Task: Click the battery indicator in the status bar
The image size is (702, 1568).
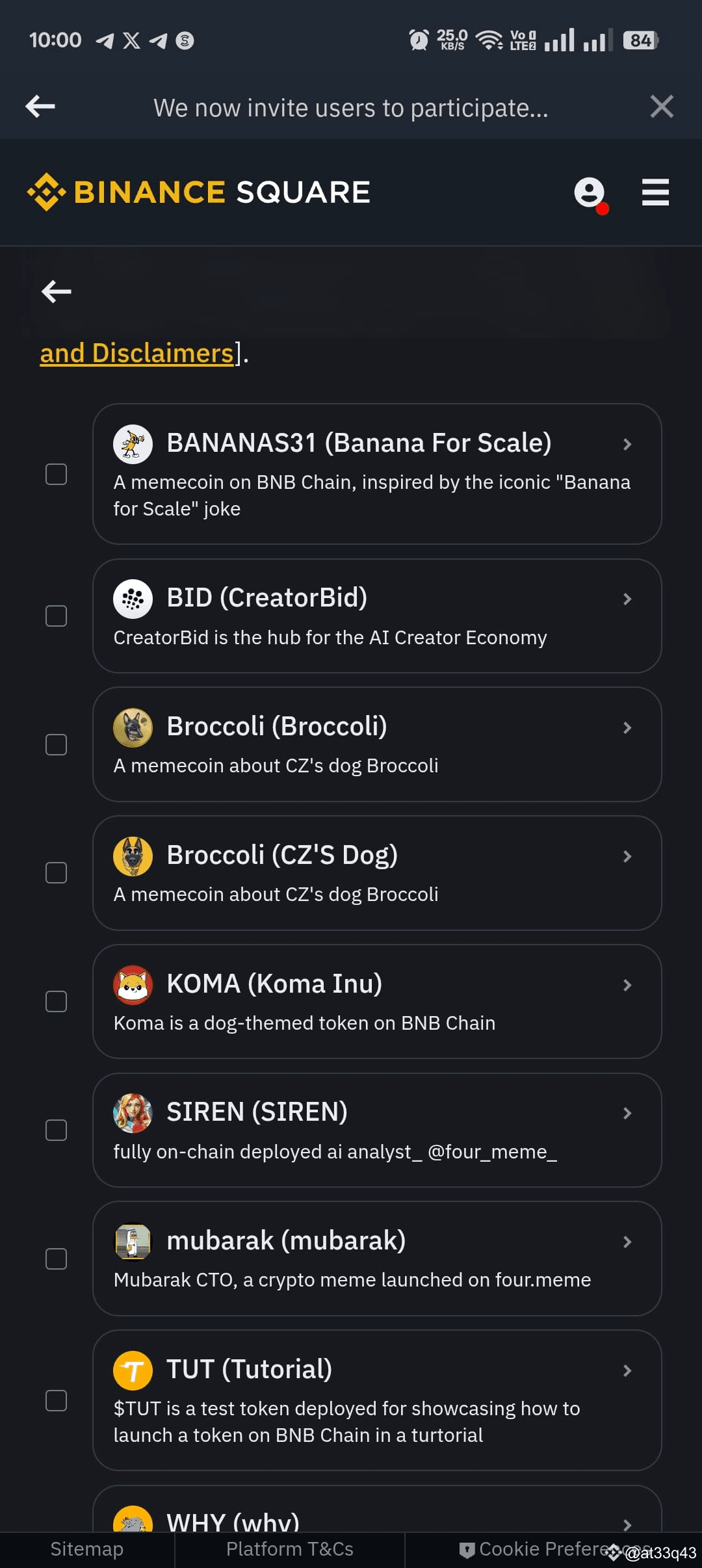Action: (640, 40)
